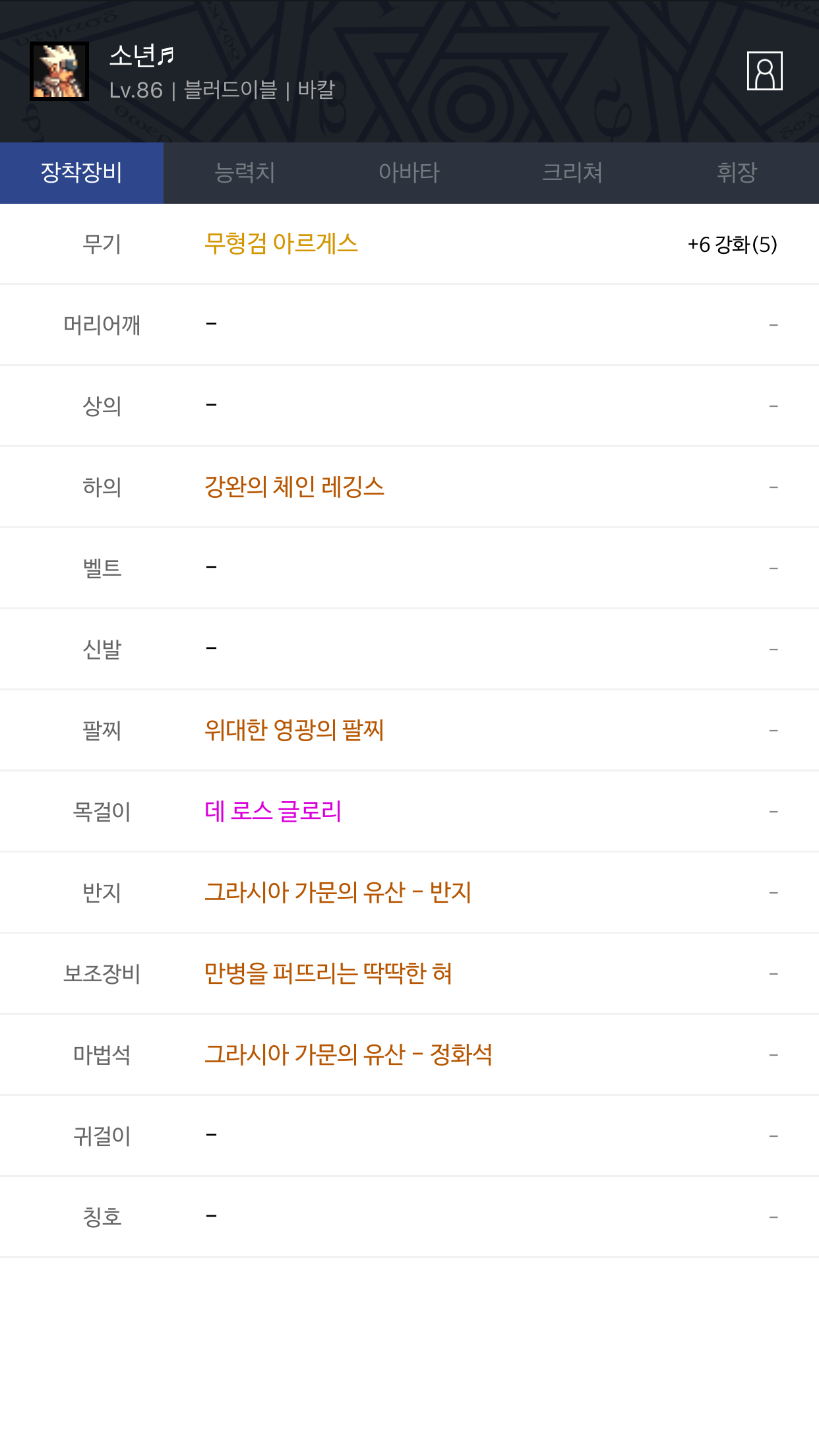This screenshot has width=819, height=1456.
Task: Switch to the 아바타 tab
Action: pyautogui.click(x=409, y=173)
